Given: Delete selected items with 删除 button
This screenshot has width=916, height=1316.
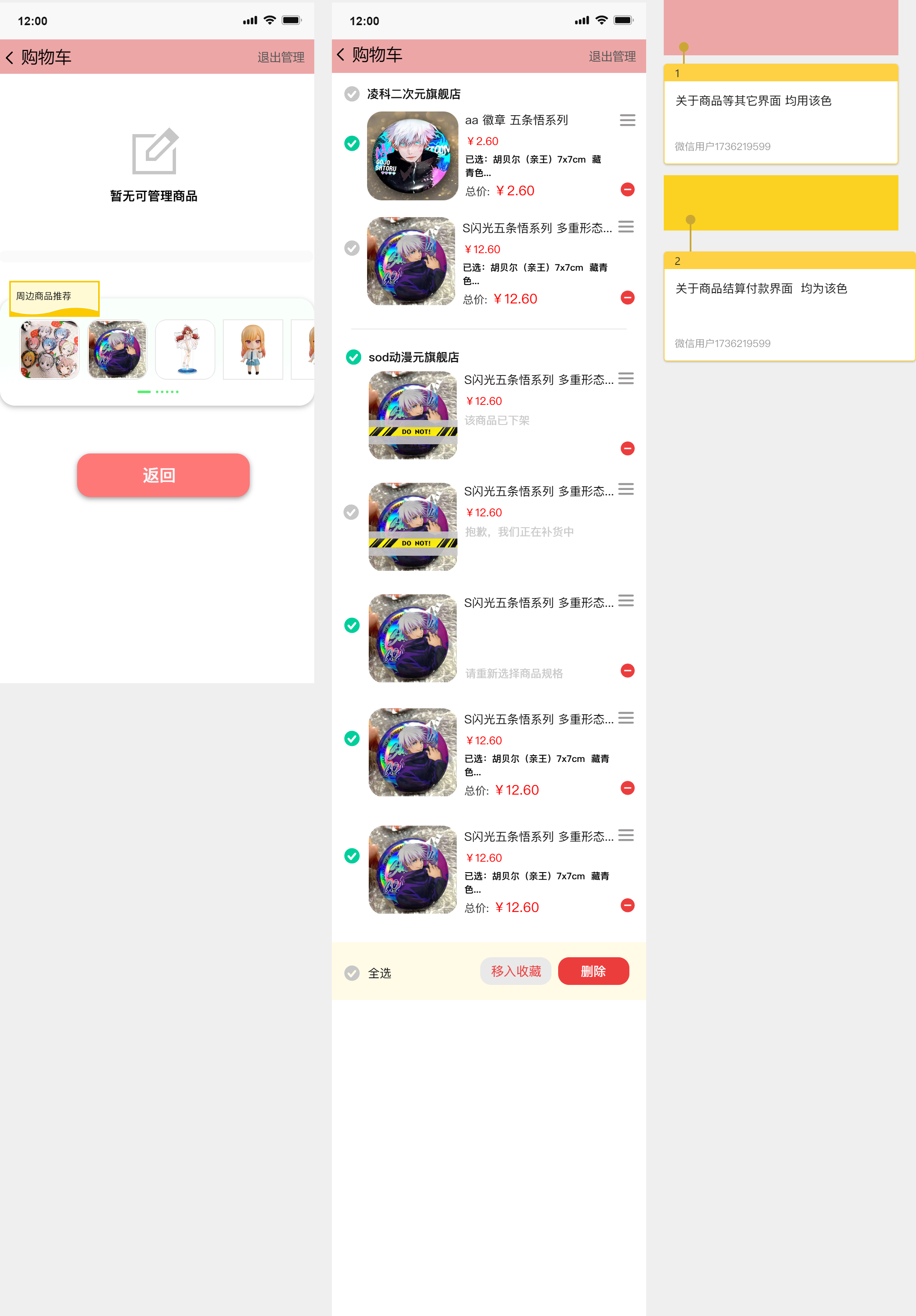Looking at the screenshot, I should tap(593, 971).
